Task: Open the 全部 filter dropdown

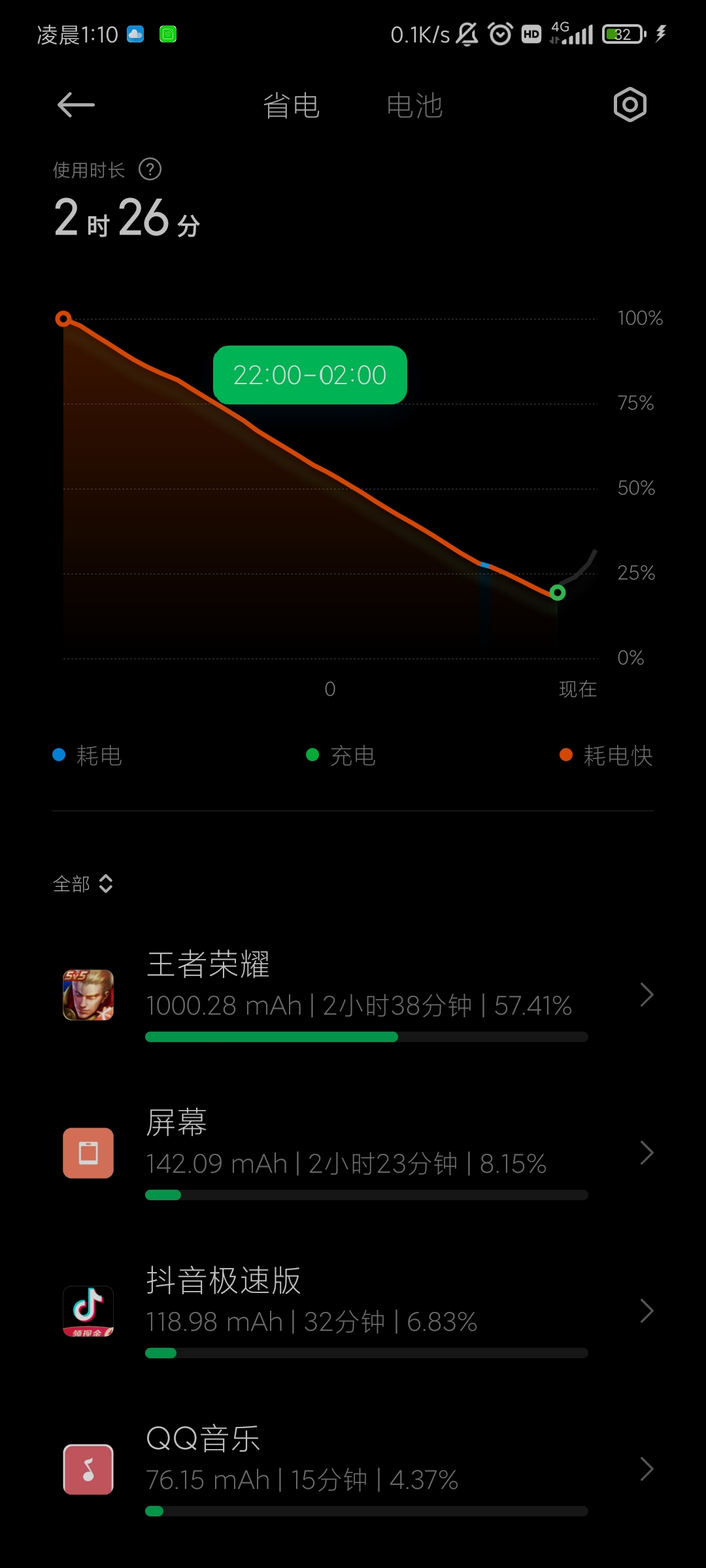Action: click(83, 884)
